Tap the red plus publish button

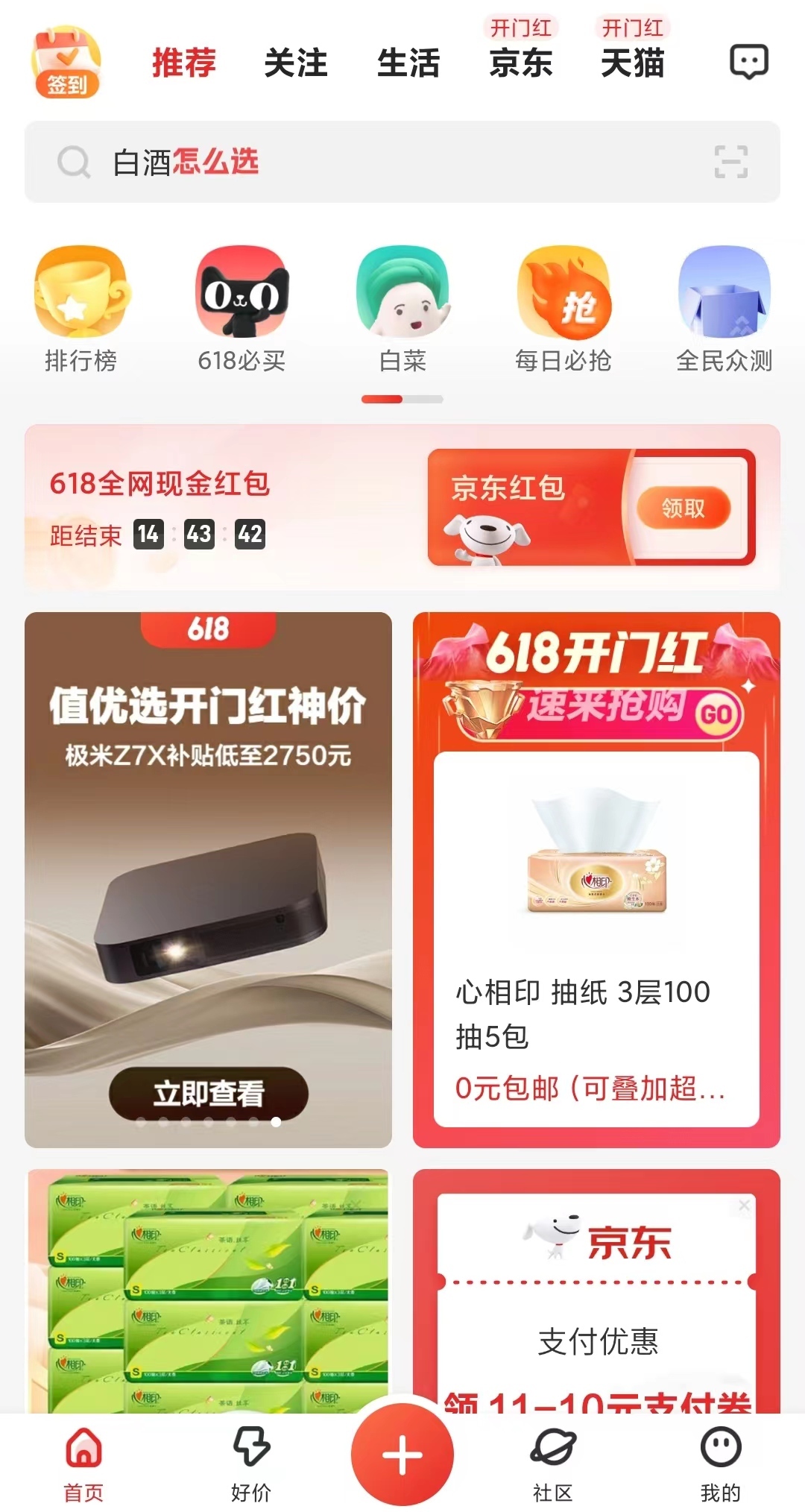click(x=402, y=1455)
